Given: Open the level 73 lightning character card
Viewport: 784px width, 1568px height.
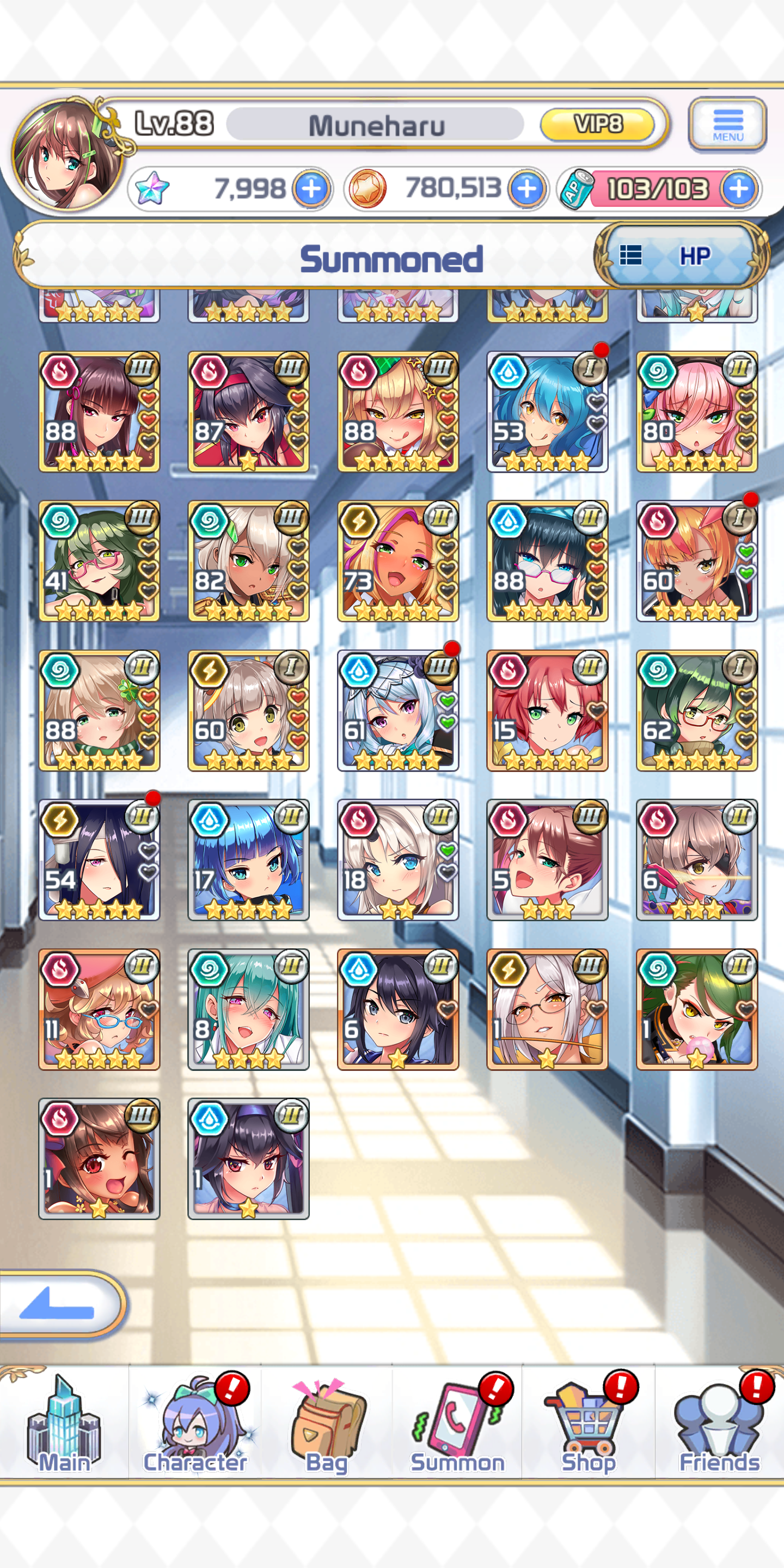Looking at the screenshot, I should 398,561.
